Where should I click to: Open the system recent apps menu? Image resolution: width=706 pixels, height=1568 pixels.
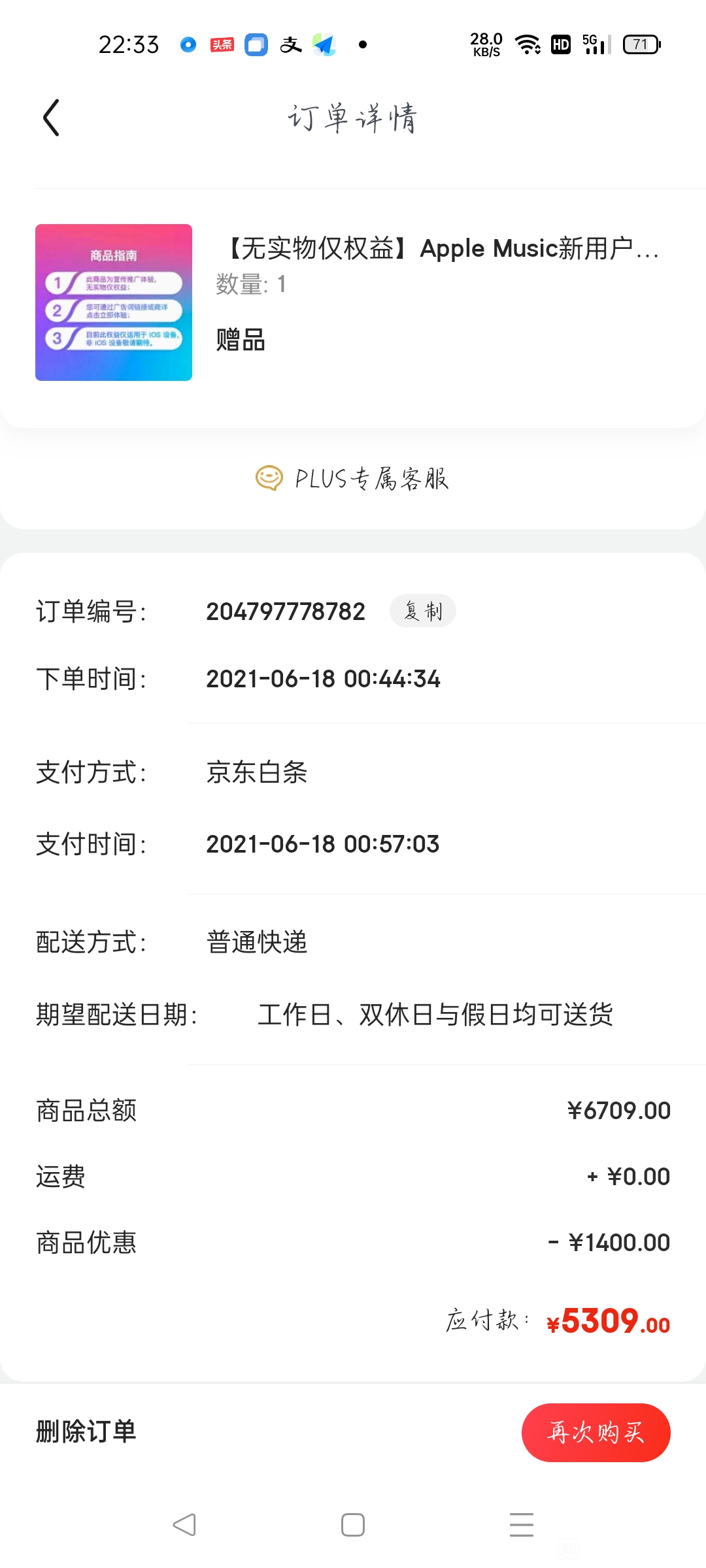pos(522,1525)
